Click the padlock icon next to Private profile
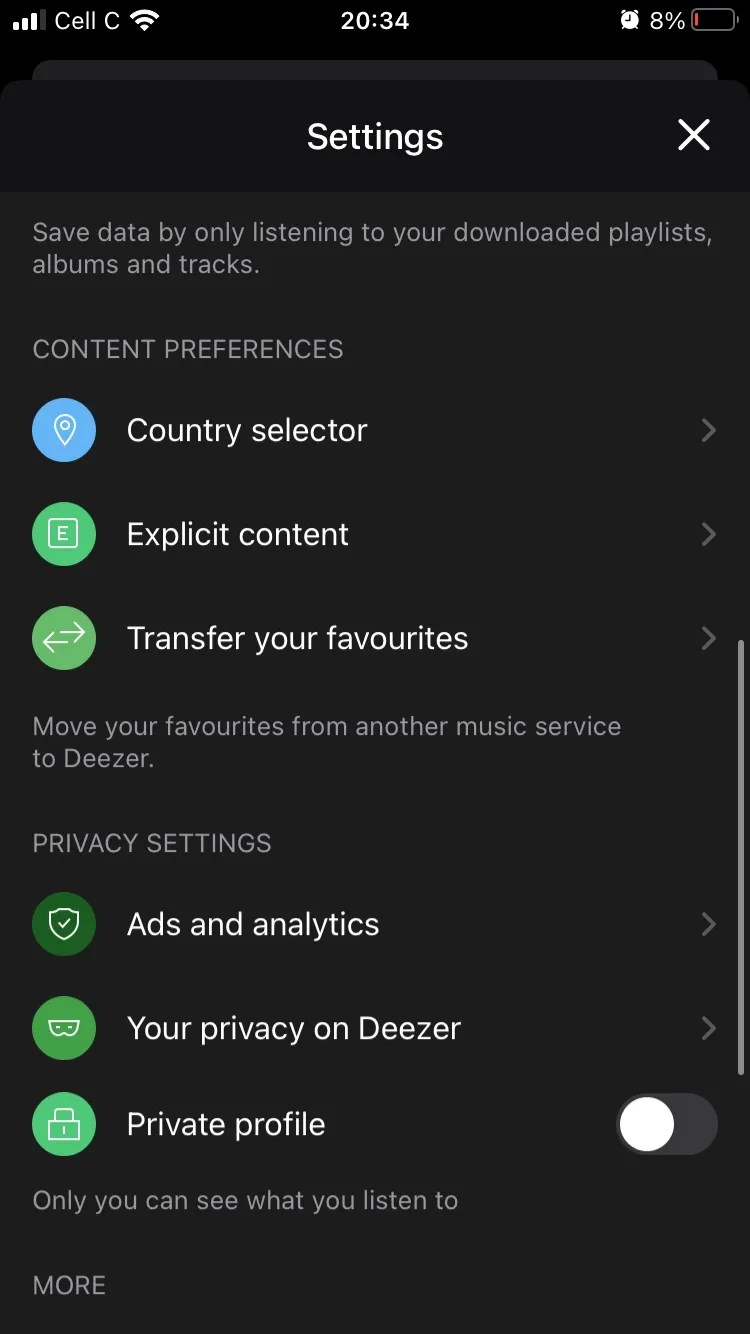750x1334 pixels. 64,1123
